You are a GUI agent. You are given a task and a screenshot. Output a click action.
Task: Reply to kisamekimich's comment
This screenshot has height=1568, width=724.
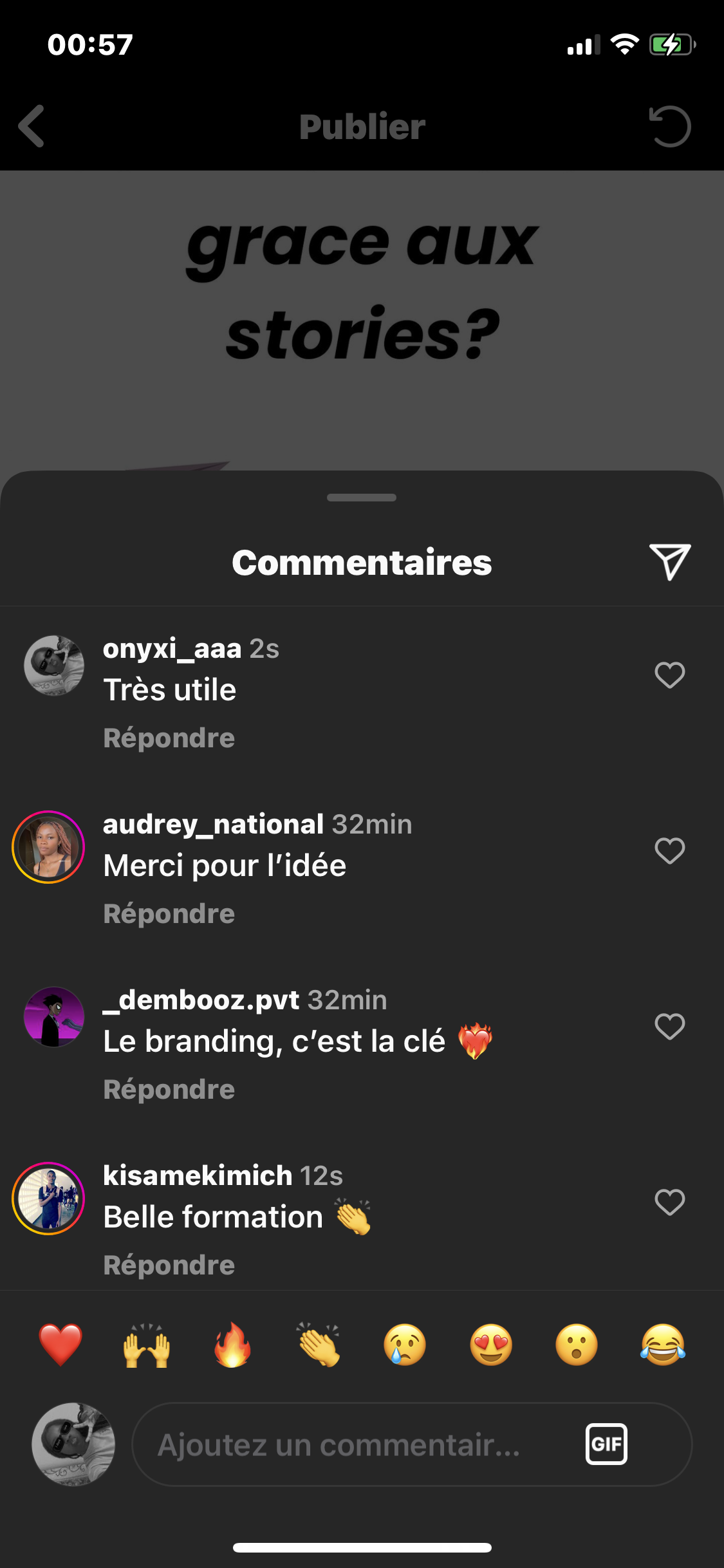169,1265
